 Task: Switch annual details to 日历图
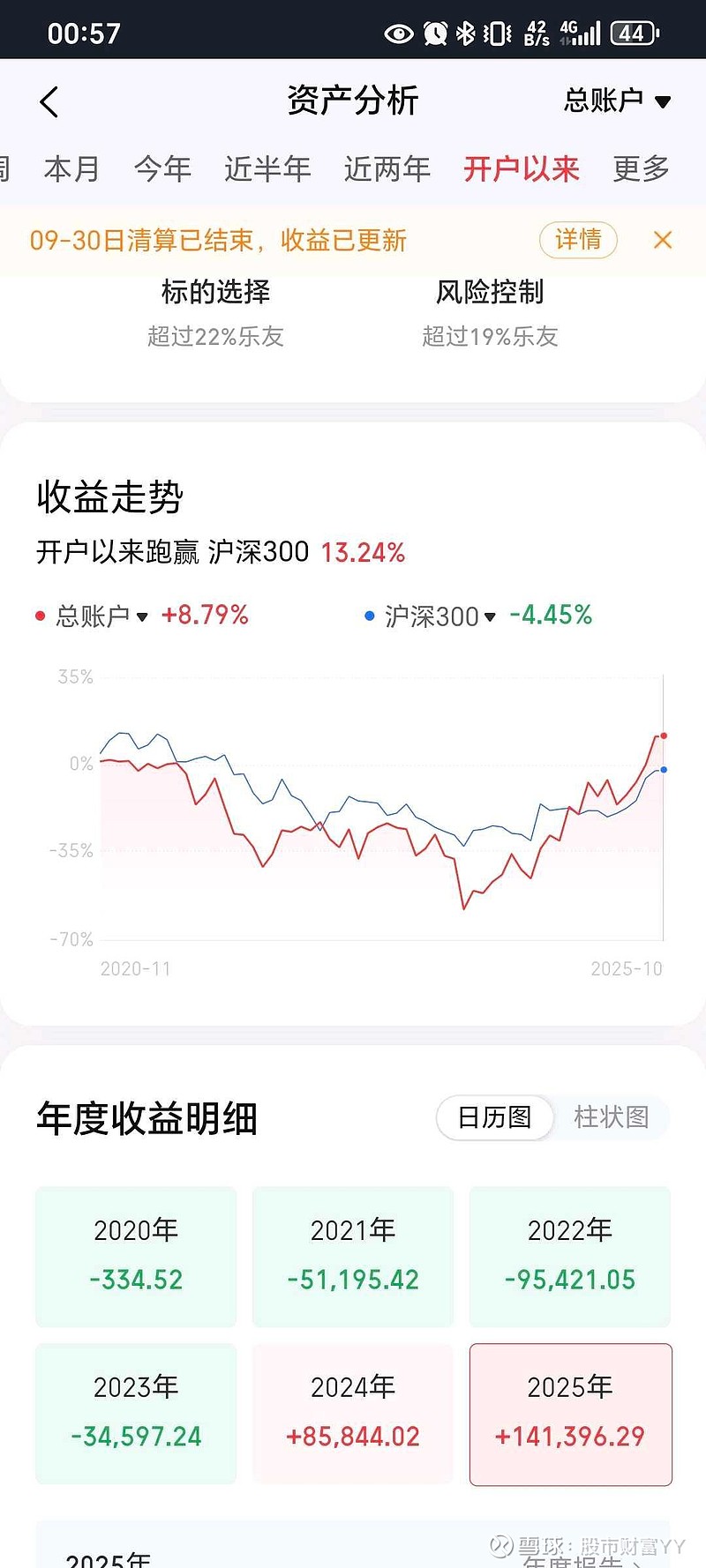click(x=494, y=1117)
